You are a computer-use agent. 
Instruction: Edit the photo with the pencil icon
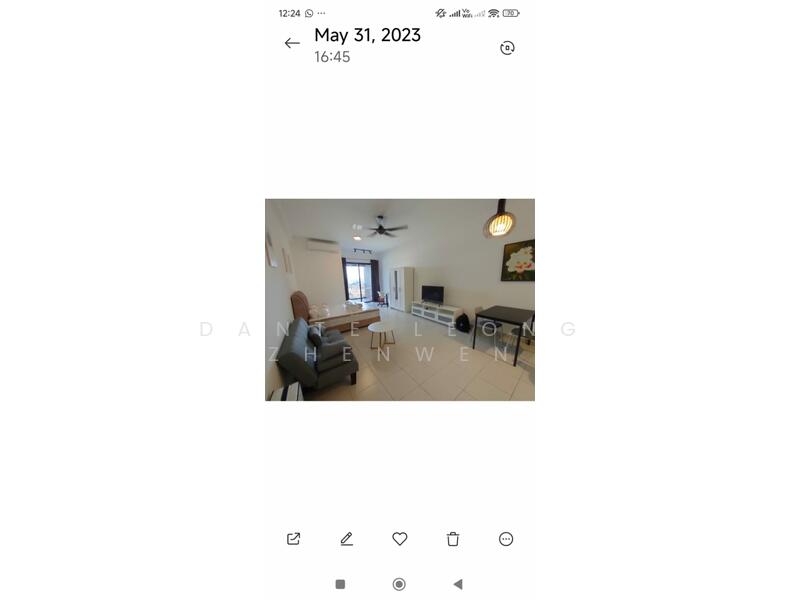[x=347, y=539]
